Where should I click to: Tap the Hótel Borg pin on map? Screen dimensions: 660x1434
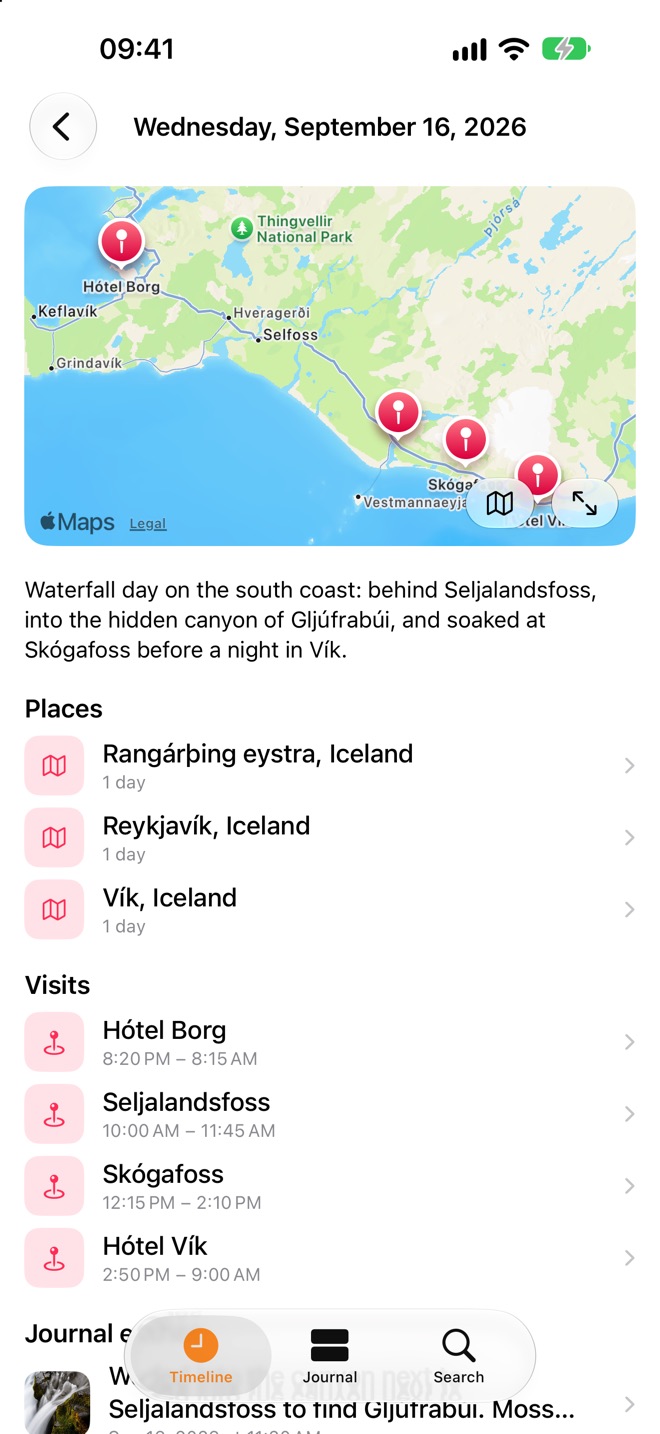click(x=121, y=243)
